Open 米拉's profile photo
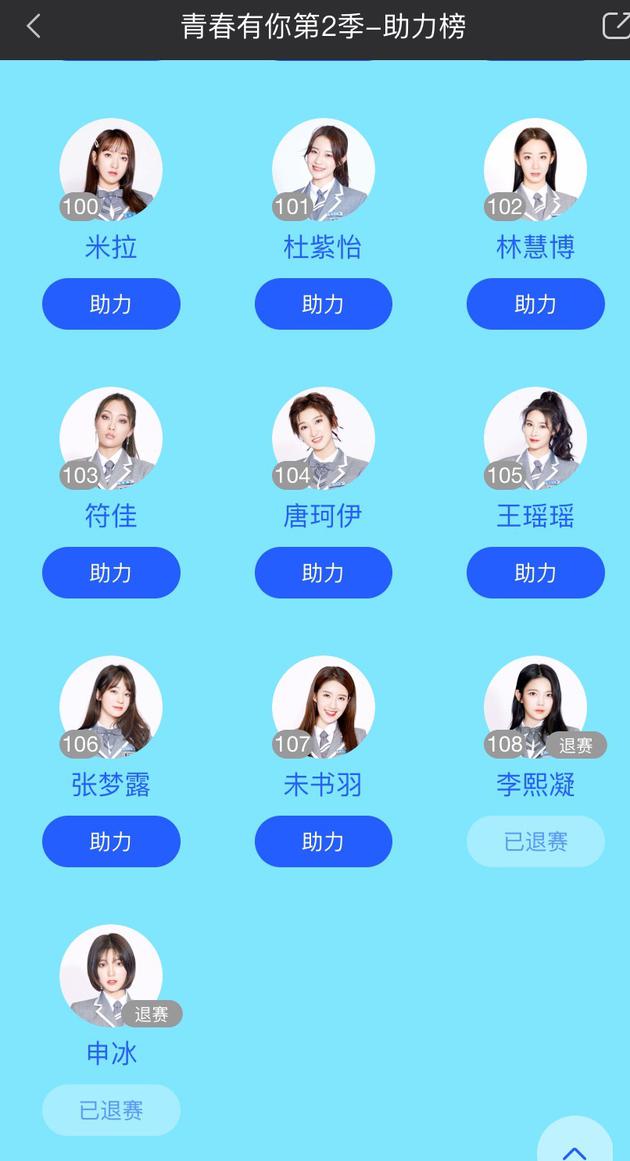The image size is (630, 1161). pos(111,170)
